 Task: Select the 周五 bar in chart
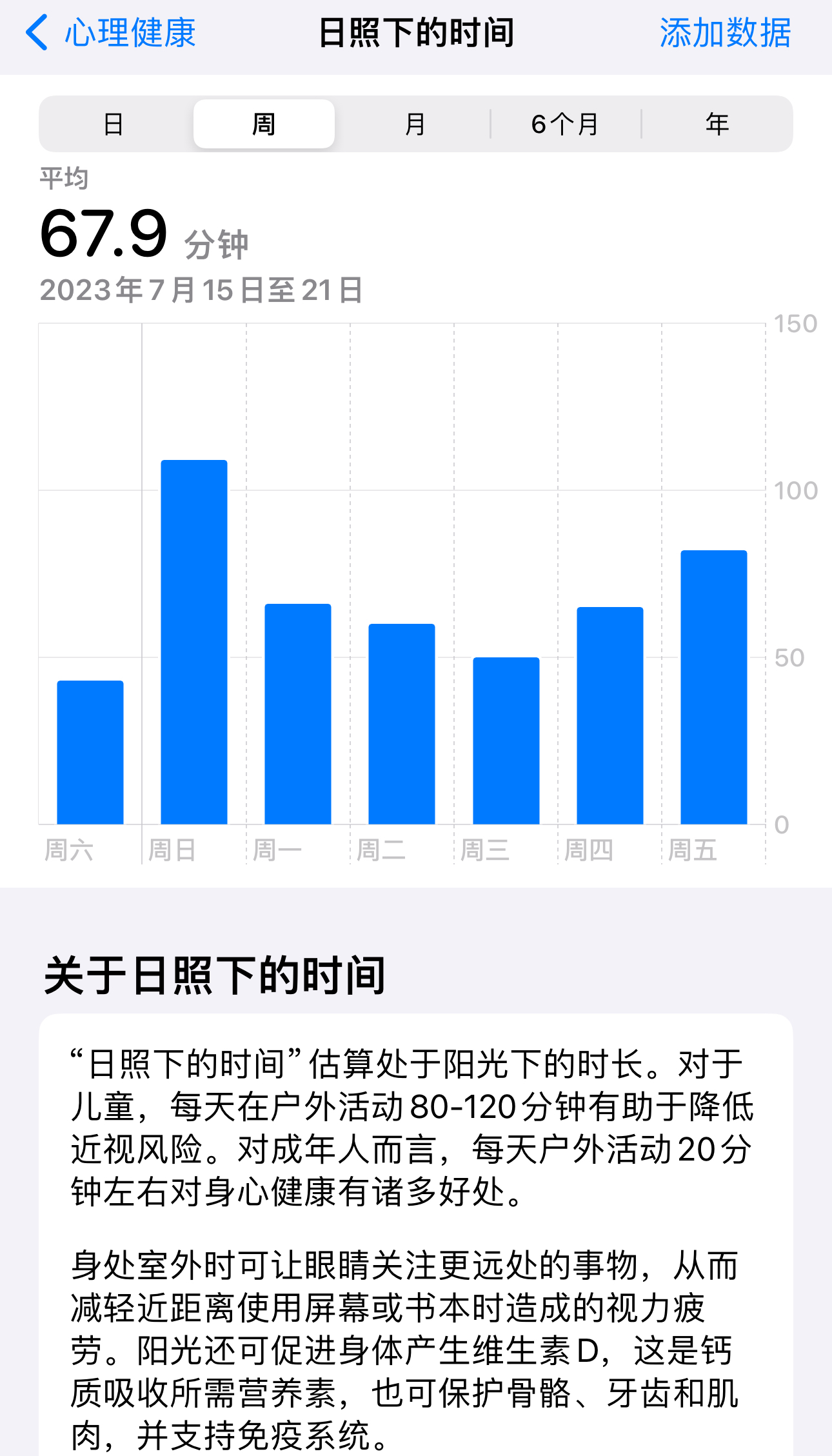pos(714,687)
